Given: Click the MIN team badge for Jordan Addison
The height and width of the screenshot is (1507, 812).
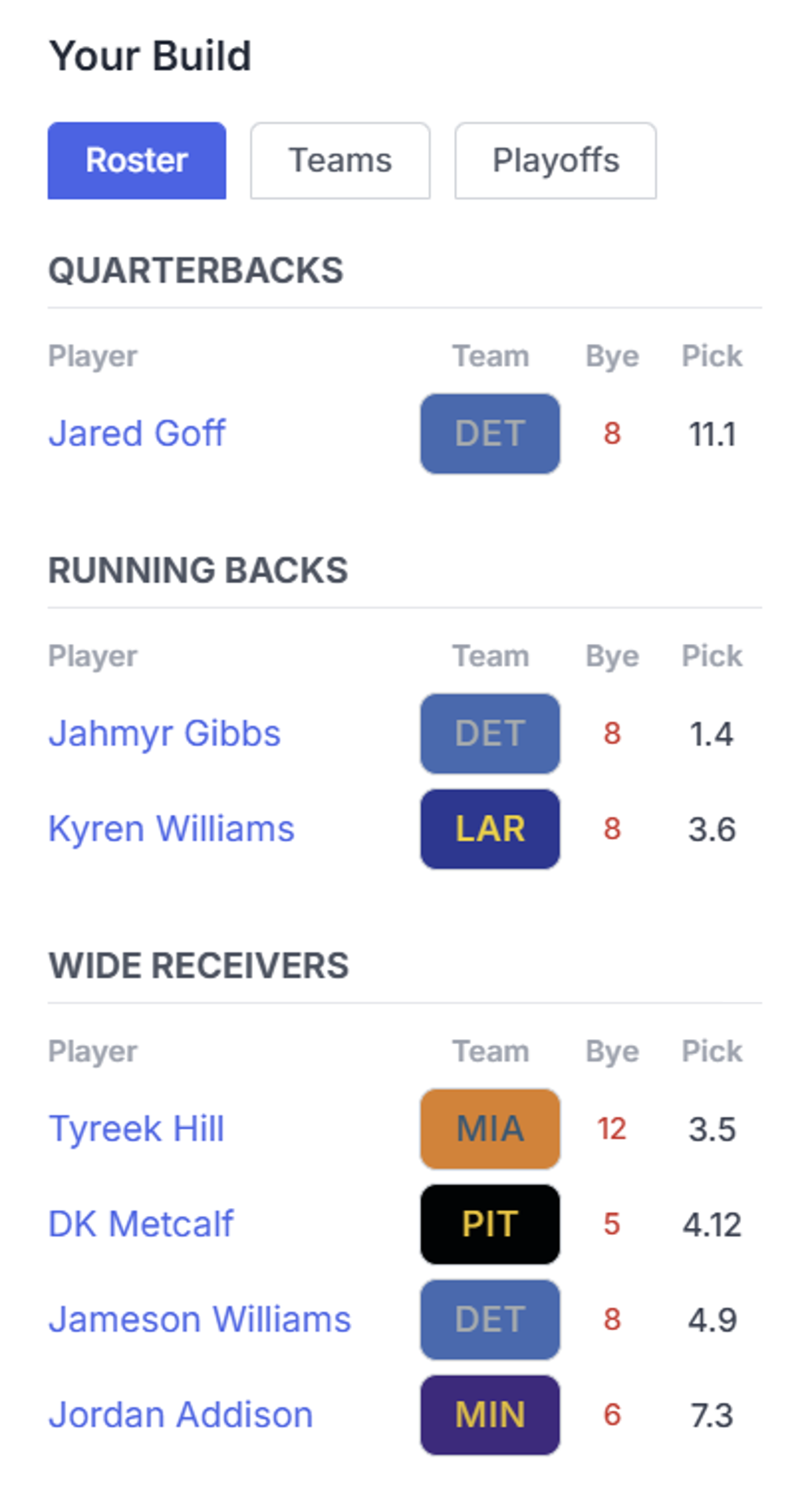Looking at the screenshot, I should [x=490, y=1414].
